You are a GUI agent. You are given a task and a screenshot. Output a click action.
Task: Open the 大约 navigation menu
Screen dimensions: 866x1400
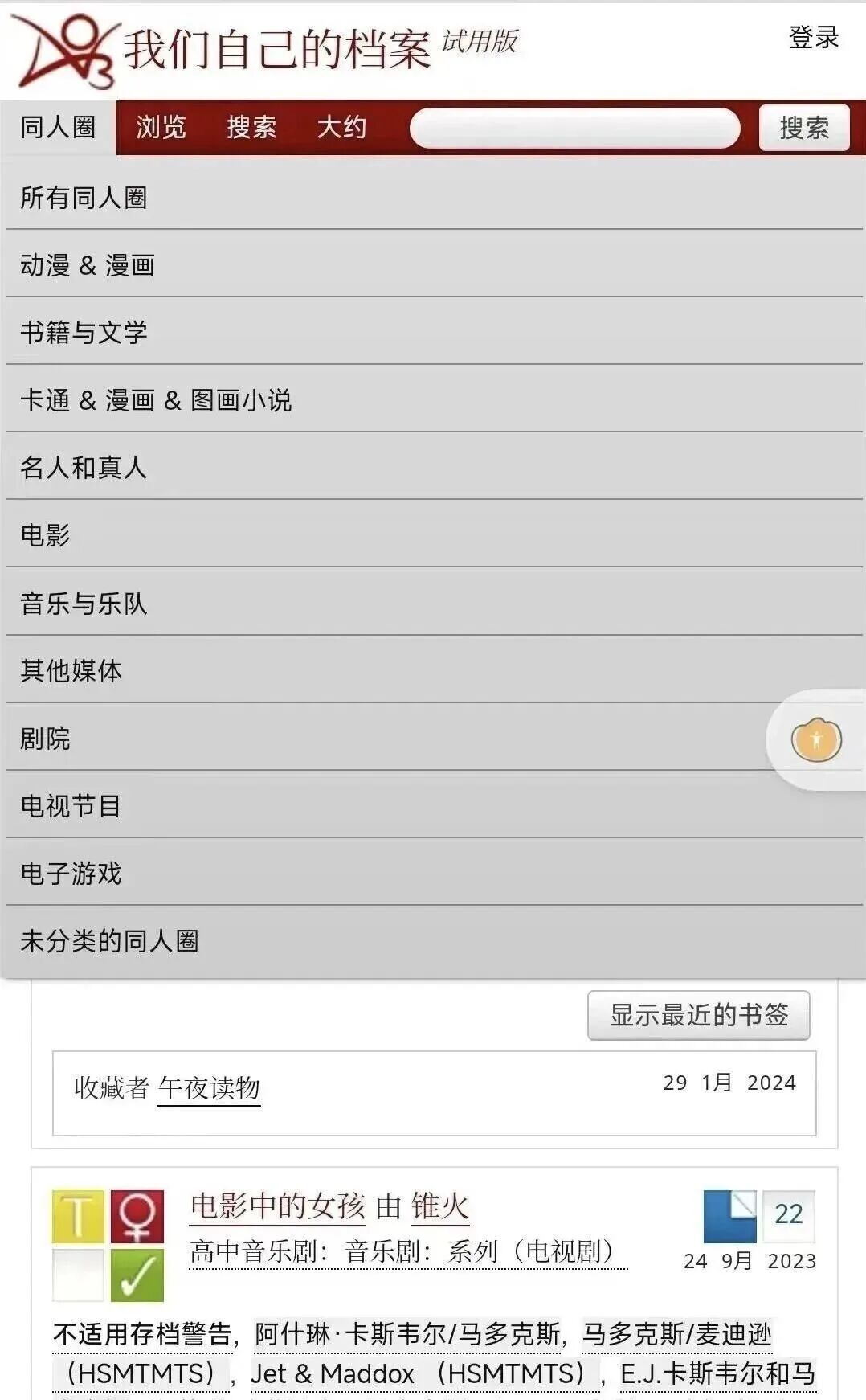click(341, 127)
